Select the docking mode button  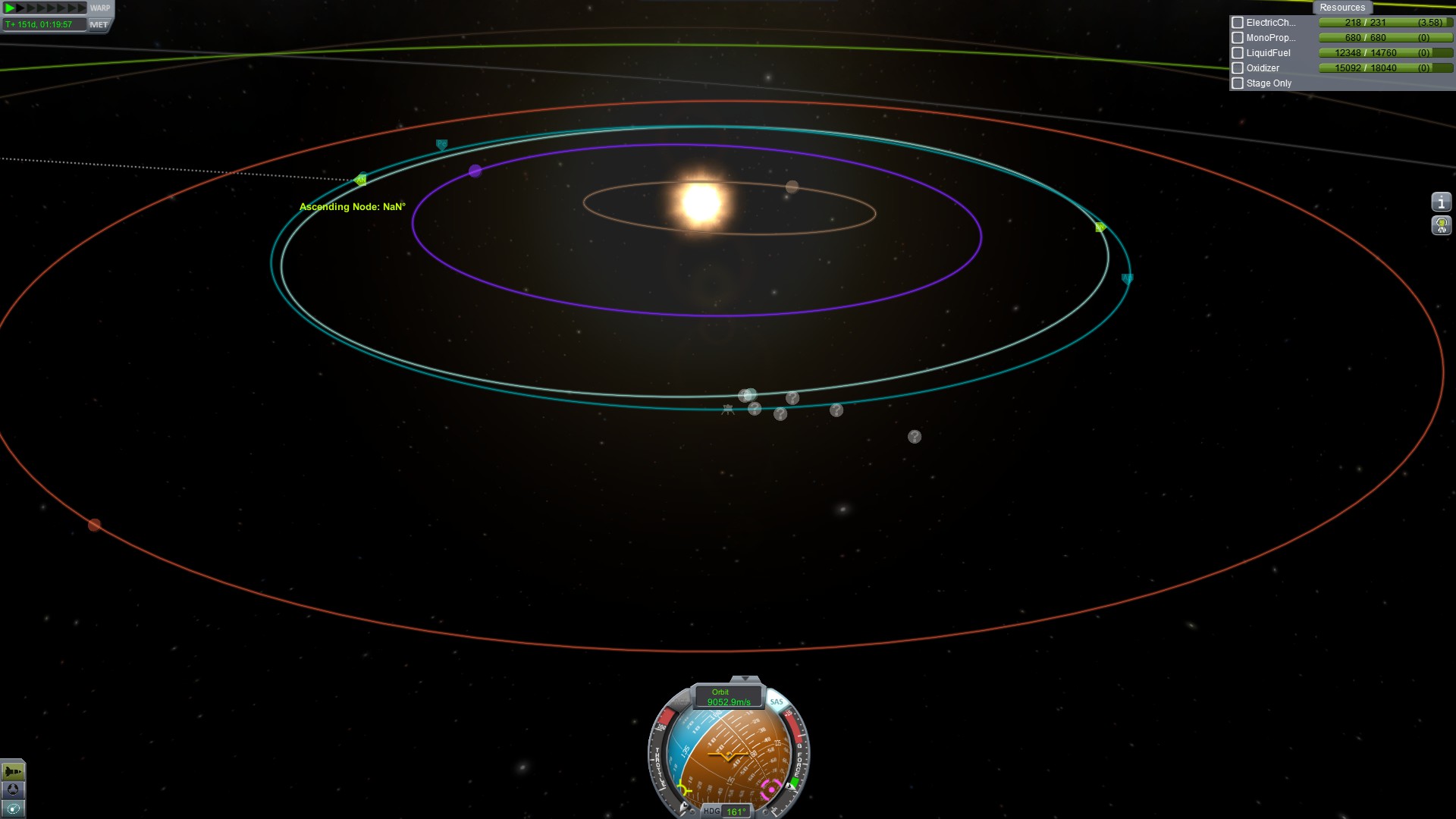[13, 789]
